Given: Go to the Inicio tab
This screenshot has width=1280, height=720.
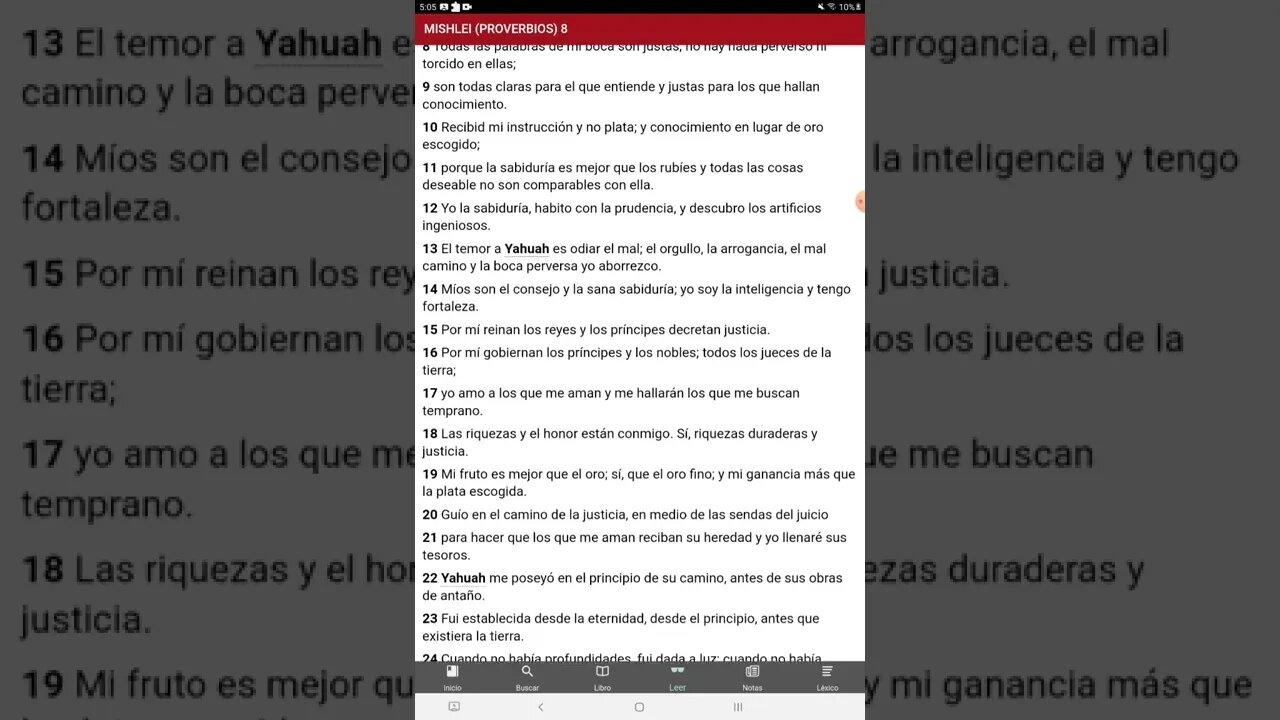Looking at the screenshot, I should 452,677.
